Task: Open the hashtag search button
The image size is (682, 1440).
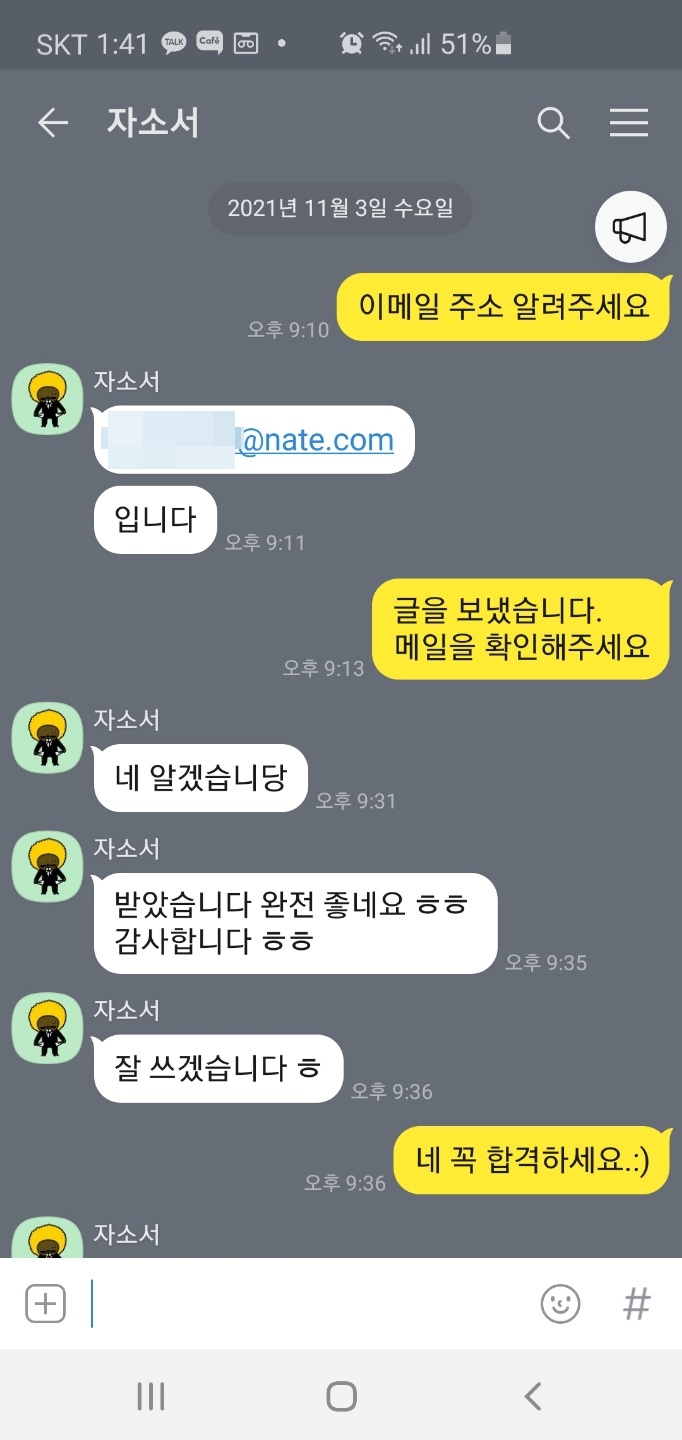Action: (636, 1303)
